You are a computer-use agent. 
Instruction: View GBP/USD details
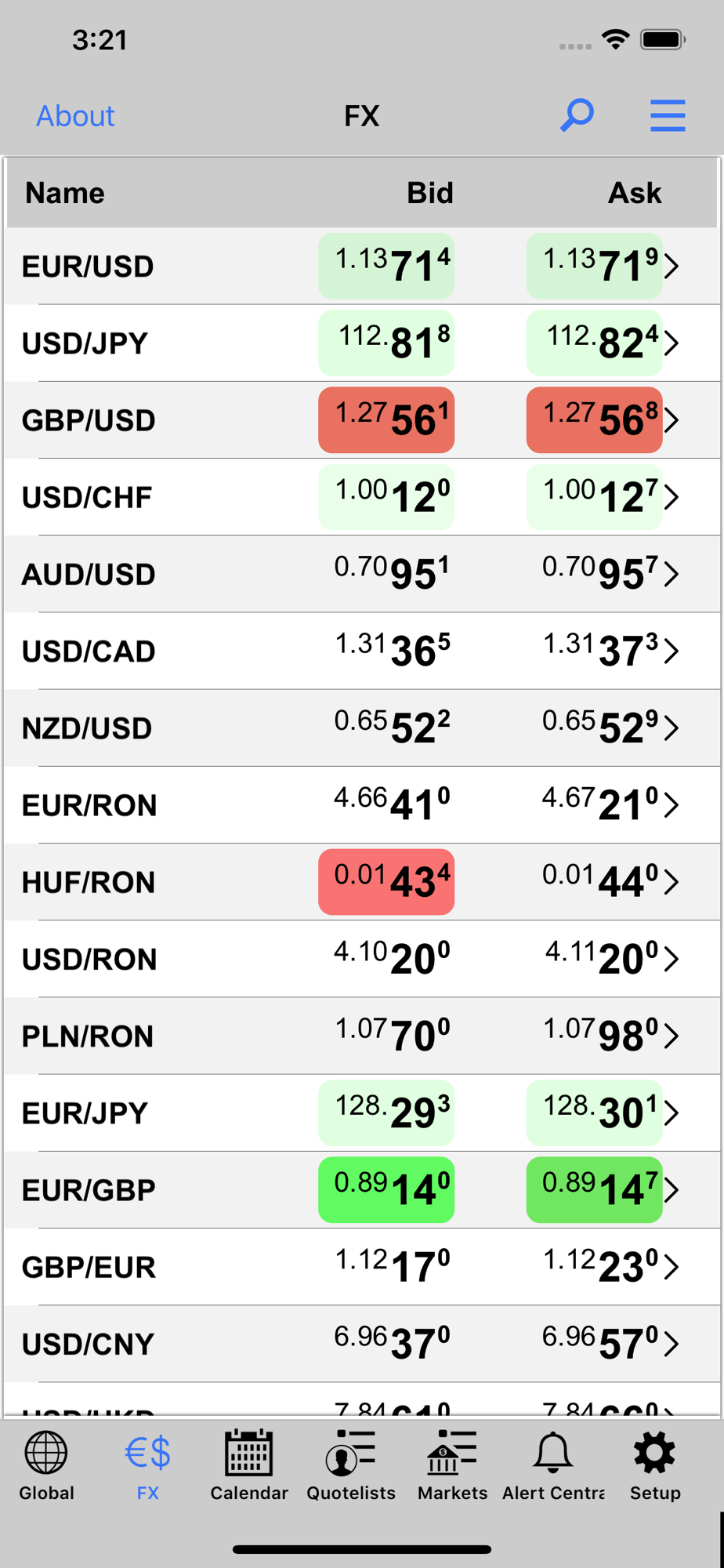tap(362, 419)
